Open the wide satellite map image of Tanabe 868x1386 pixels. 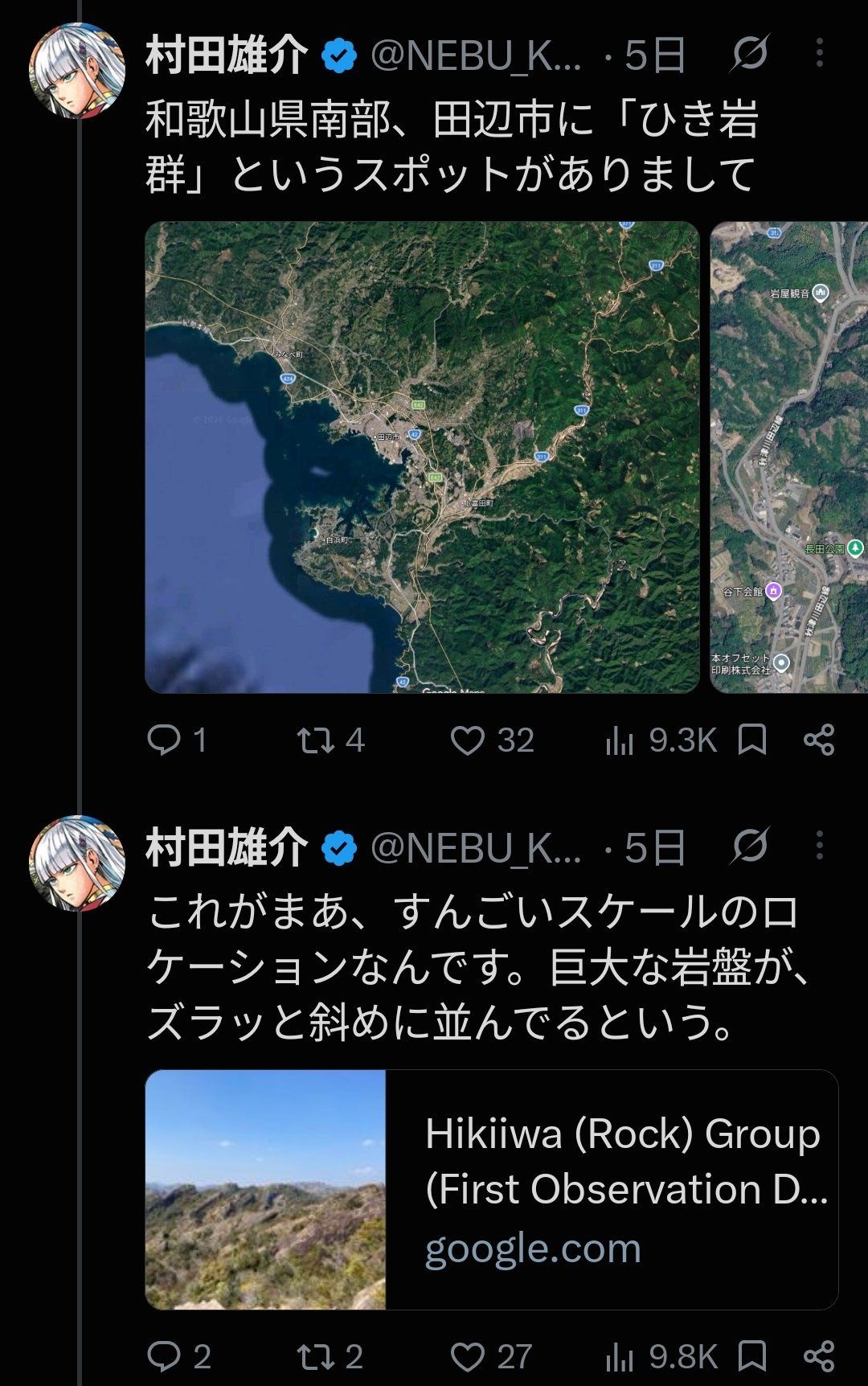pyautogui.click(x=422, y=457)
